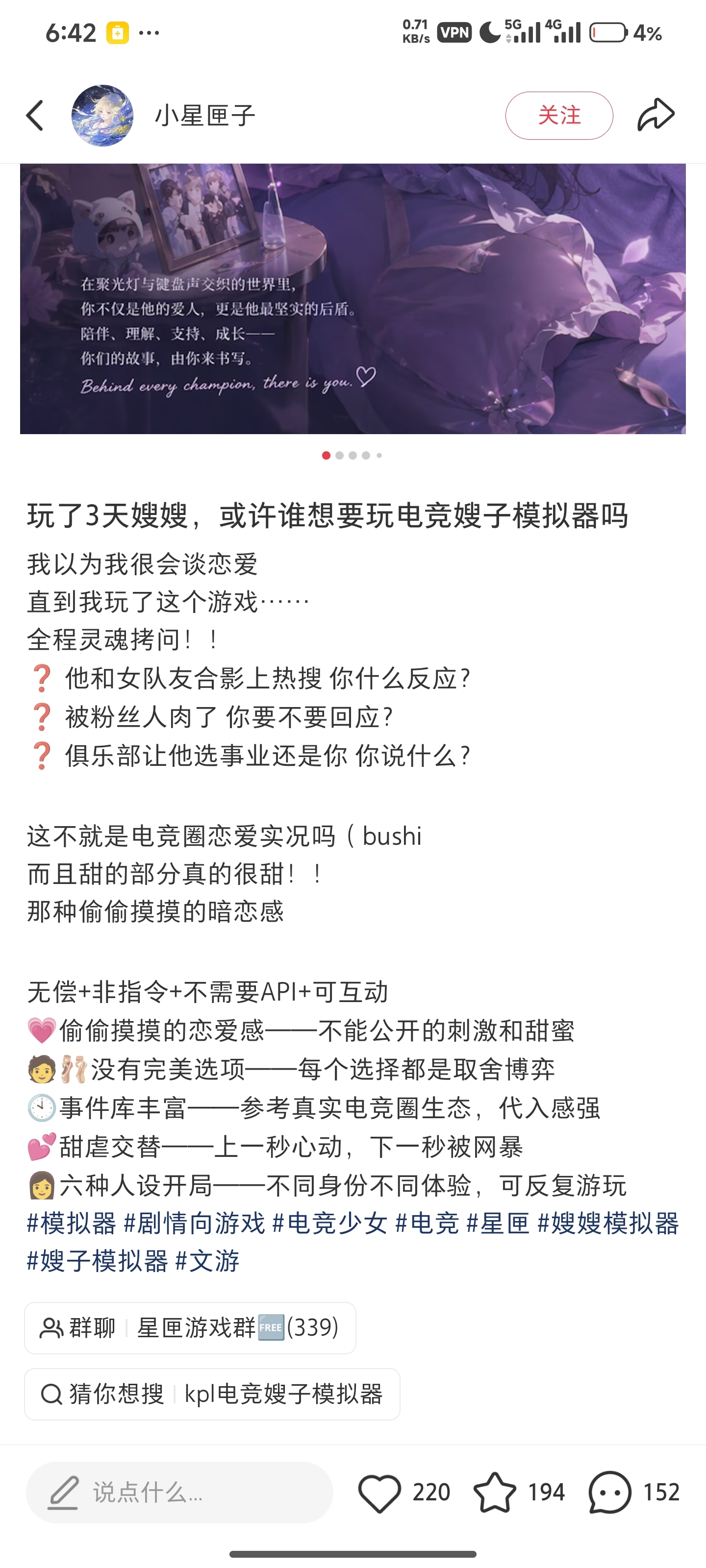Open the #嫂子模拟器 hashtag
The height and width of the screenshot is (1568, 706).
click(x=98, y=1261)
